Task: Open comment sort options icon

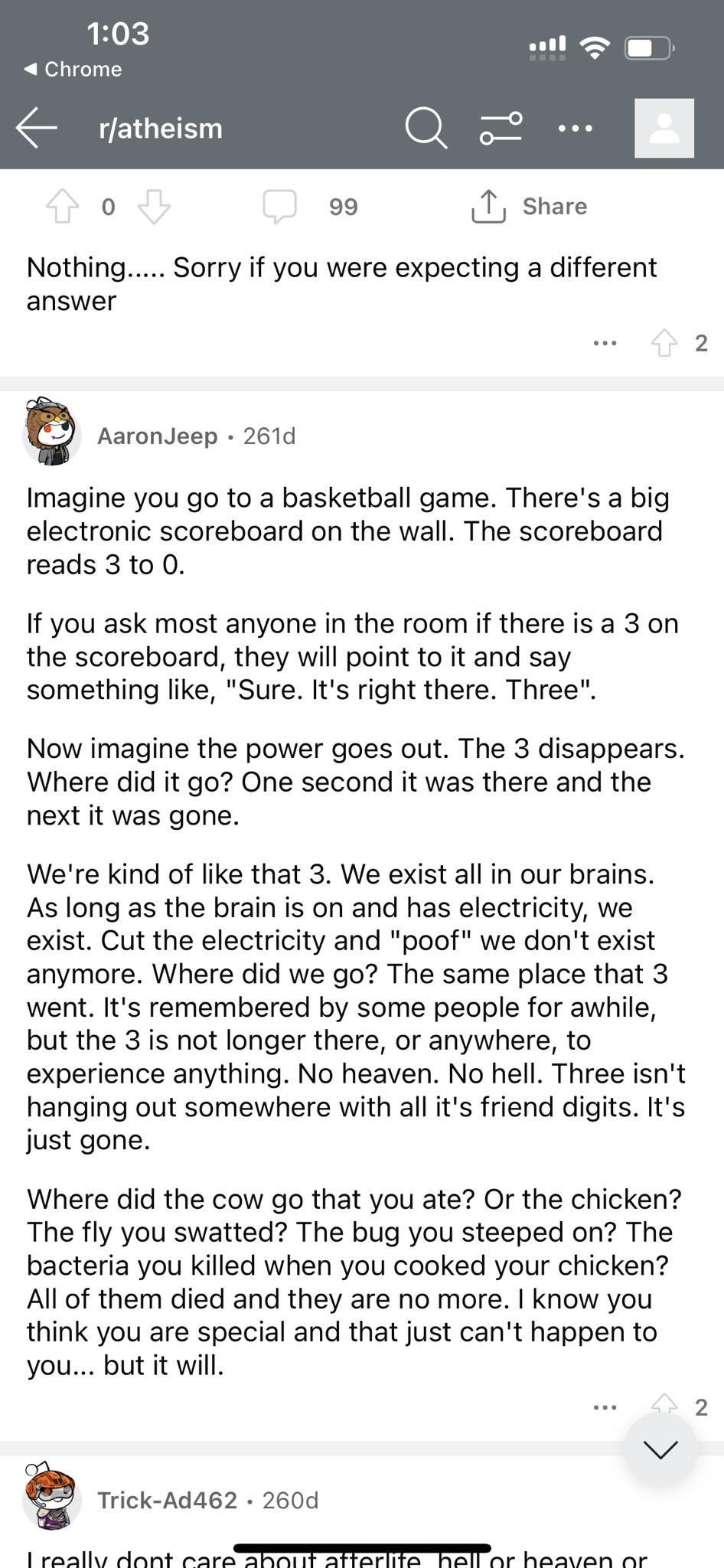Action: (501, 128)
